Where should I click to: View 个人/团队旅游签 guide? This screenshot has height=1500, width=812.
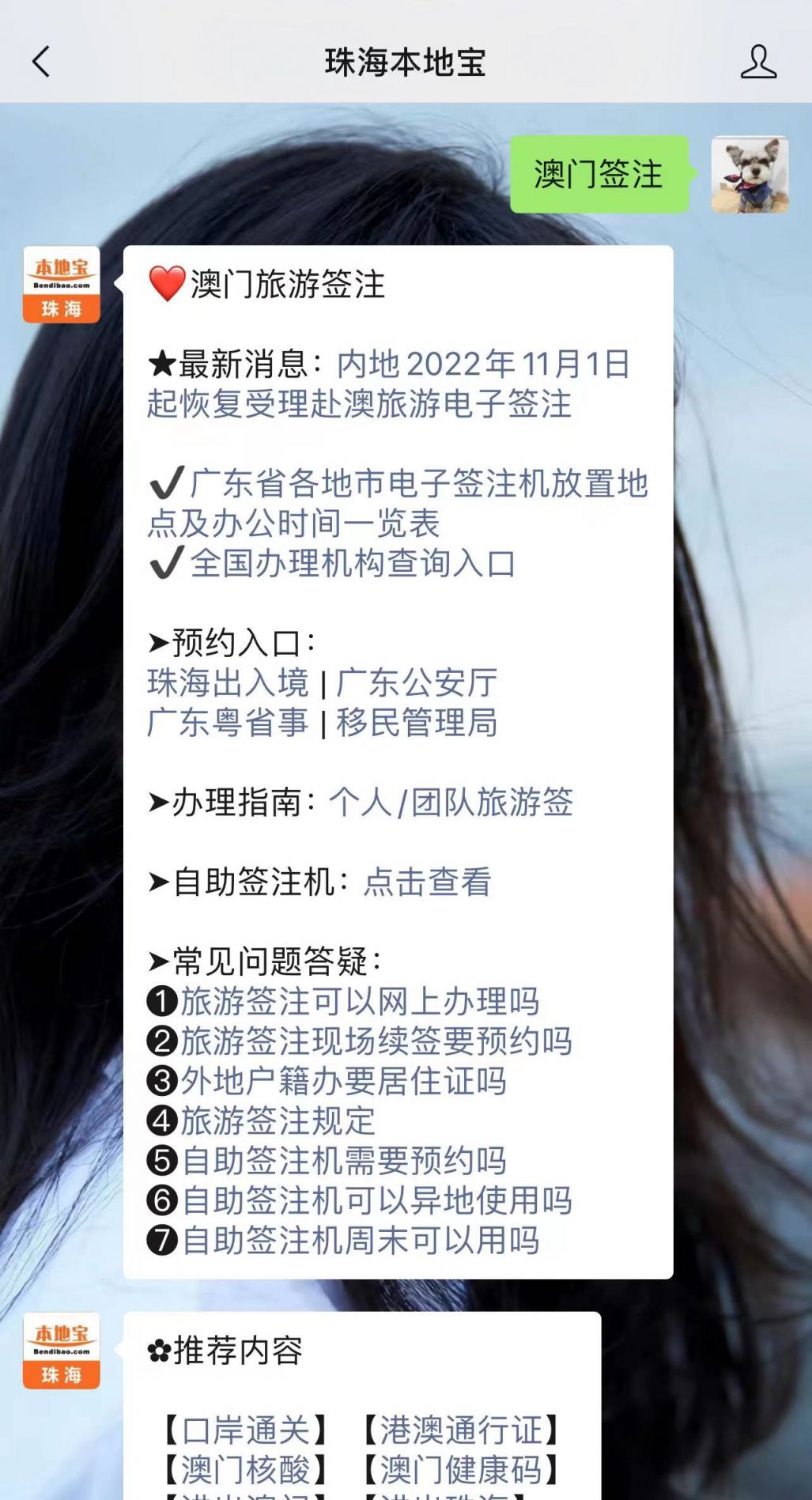tap(451, 802)
